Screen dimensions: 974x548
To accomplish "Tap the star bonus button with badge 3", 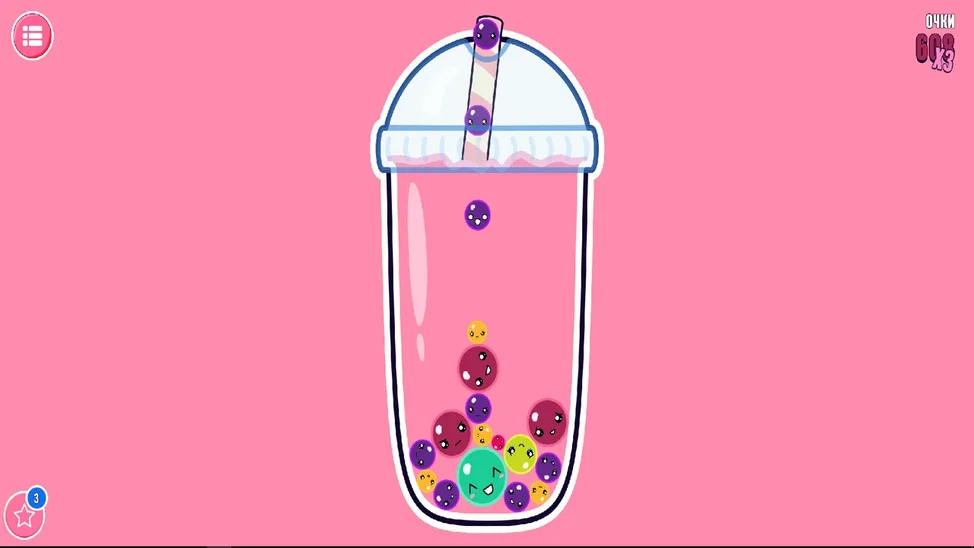I will tap(23, 516).
